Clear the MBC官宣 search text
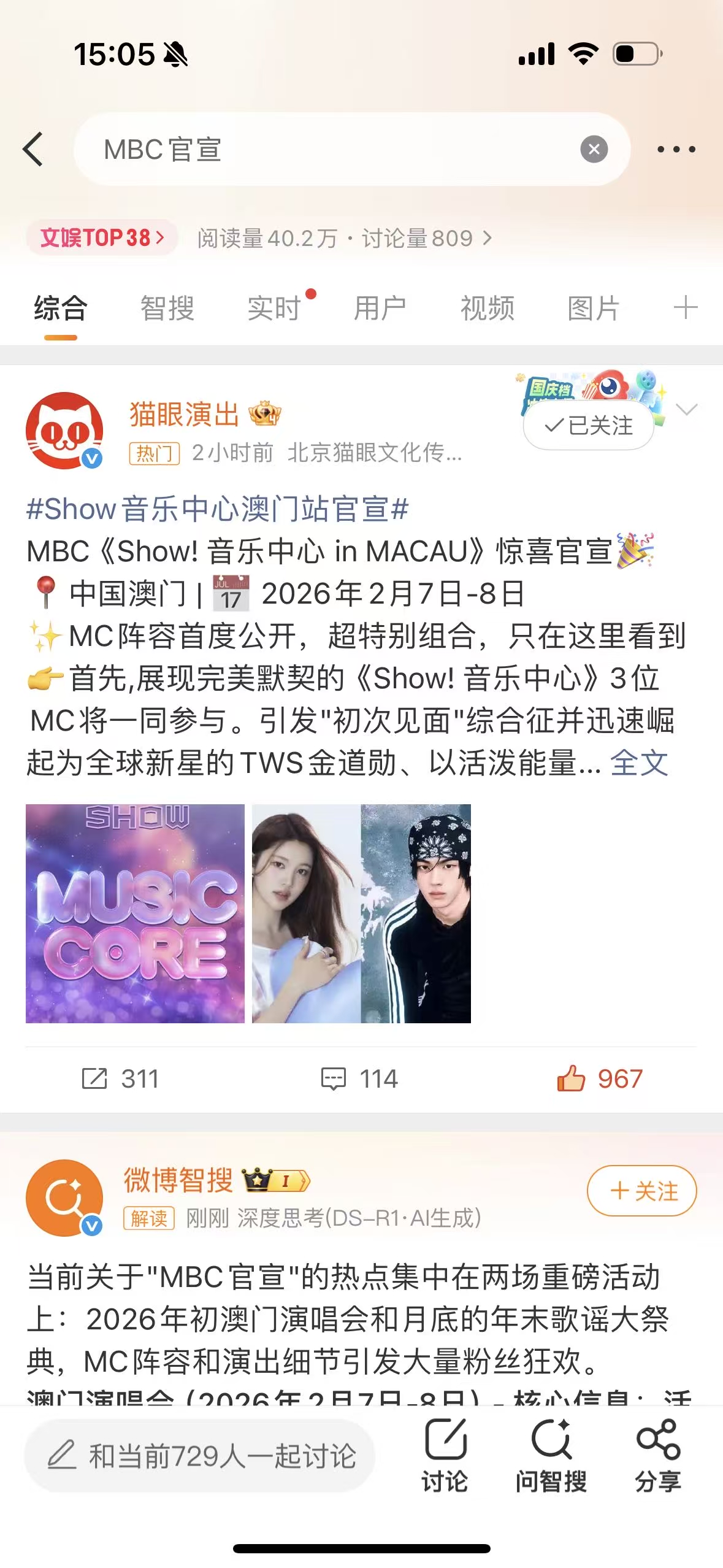The image size is (723, 1568). point(594,149)
